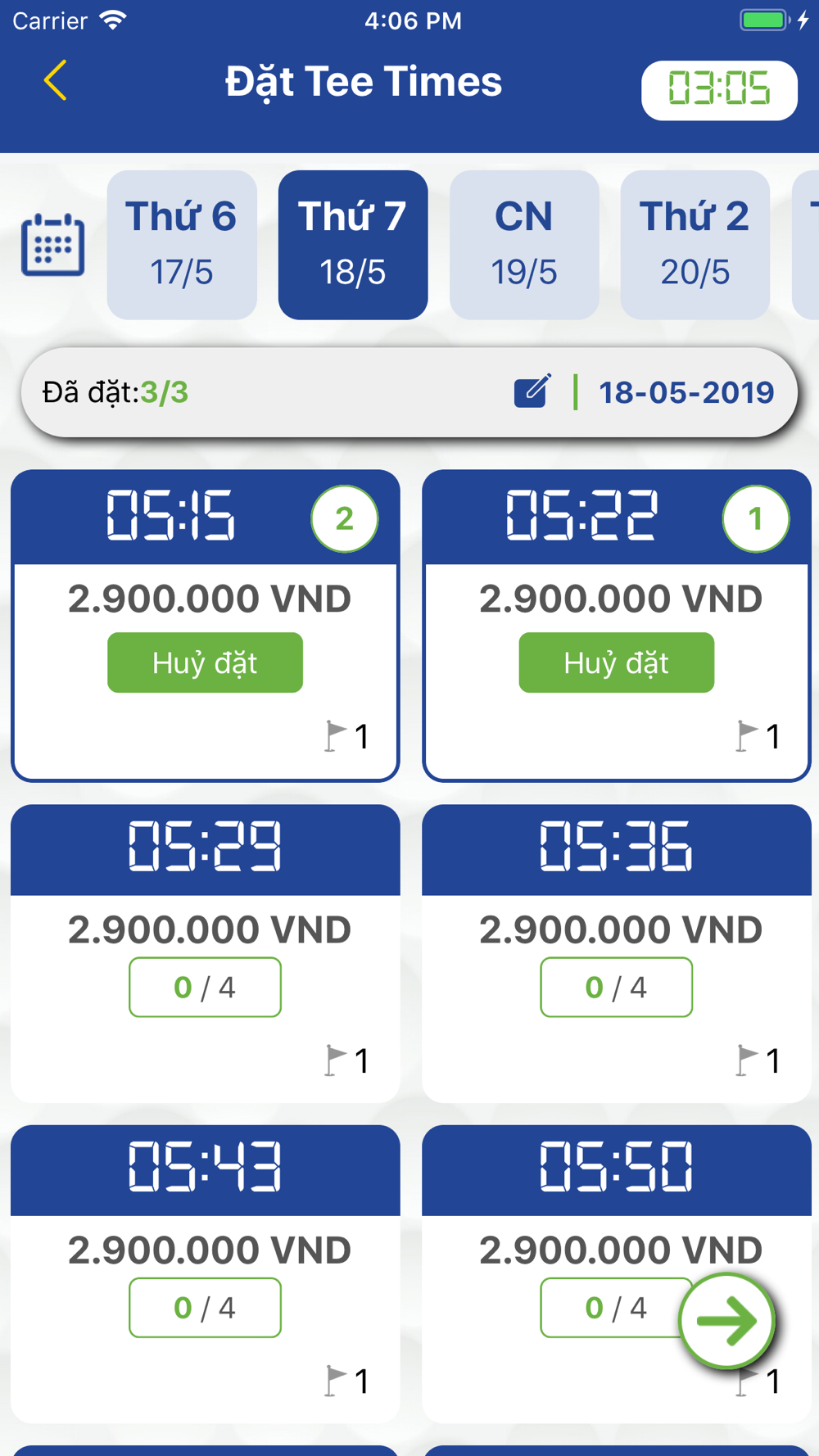Go back using the yellow arrow
This screenshot has height=1456, width=819.
click(x=55, y=81)
